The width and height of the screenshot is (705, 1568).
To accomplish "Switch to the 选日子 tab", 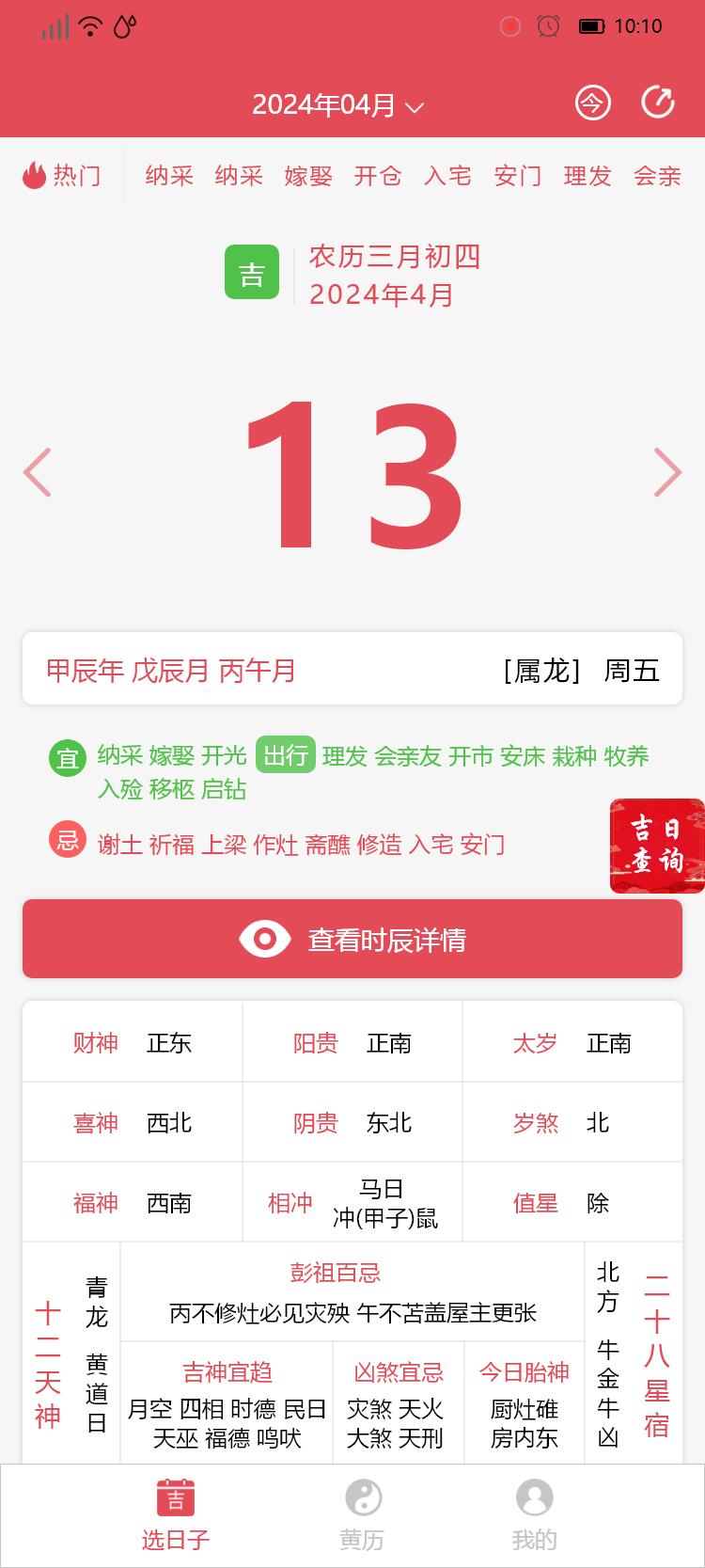I will click(176, 1515).
